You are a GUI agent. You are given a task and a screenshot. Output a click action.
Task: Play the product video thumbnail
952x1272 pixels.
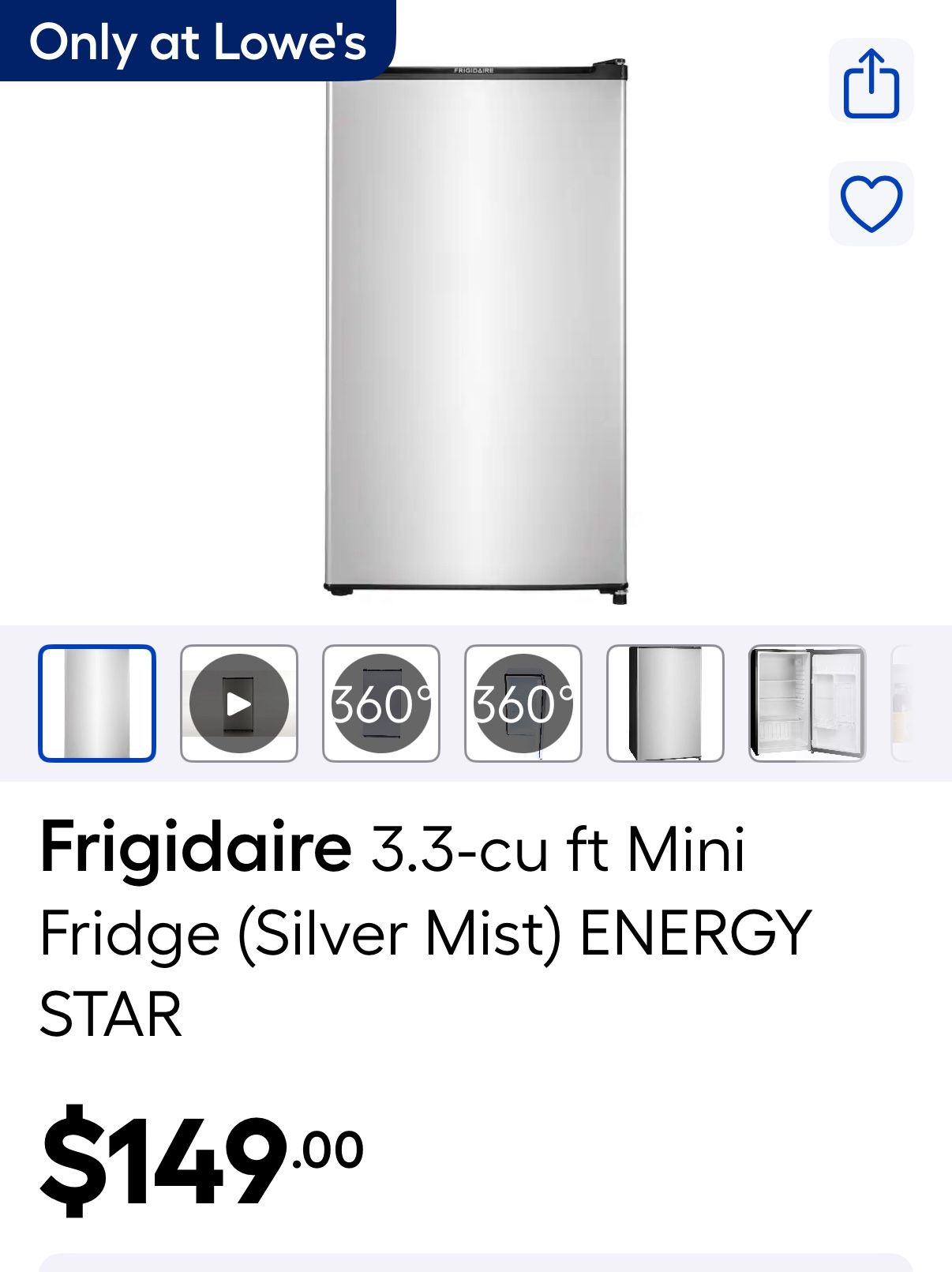click(239, 704)
